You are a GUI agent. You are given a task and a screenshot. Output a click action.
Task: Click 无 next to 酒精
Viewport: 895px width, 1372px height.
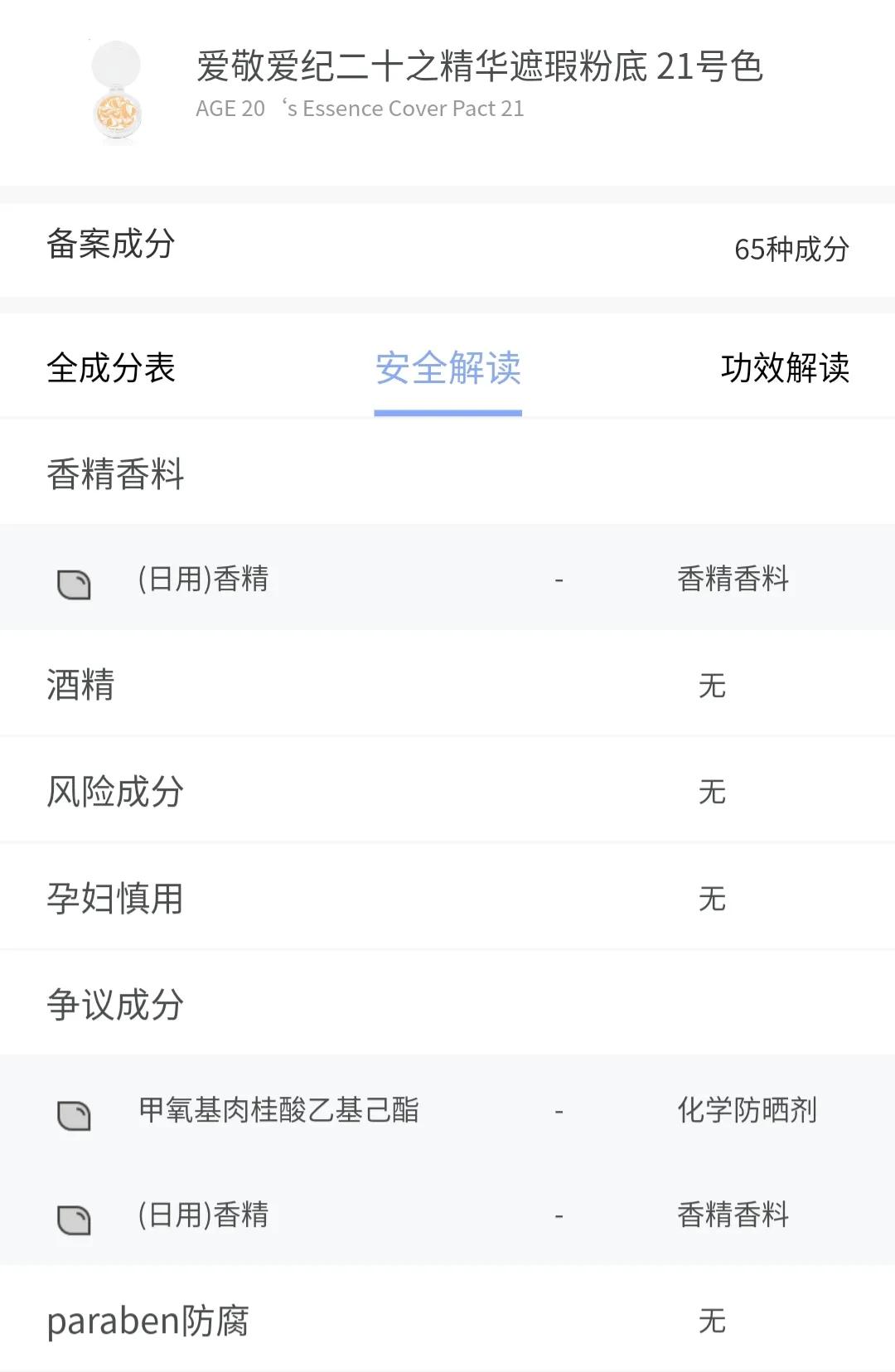click(714, 684)
